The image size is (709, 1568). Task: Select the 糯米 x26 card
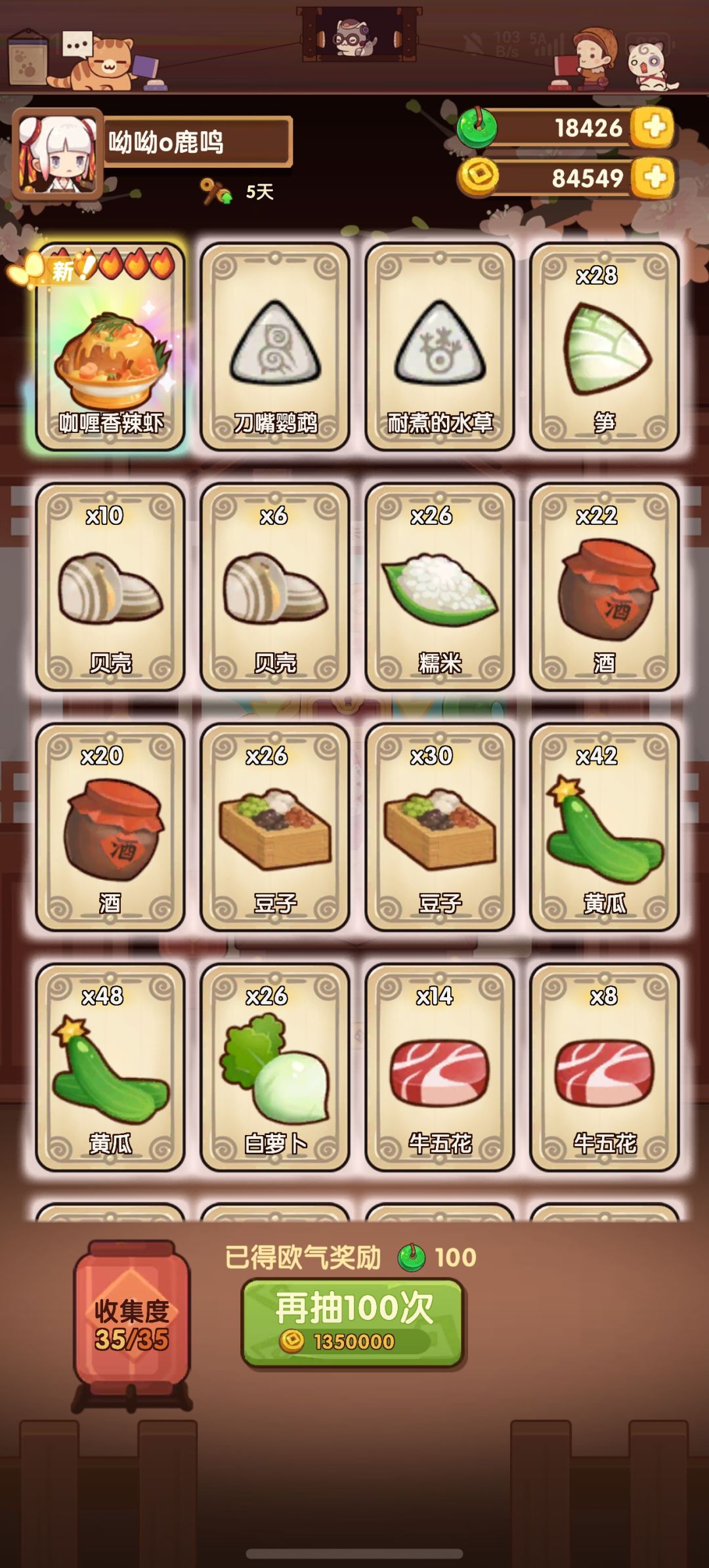pos(440,587)
